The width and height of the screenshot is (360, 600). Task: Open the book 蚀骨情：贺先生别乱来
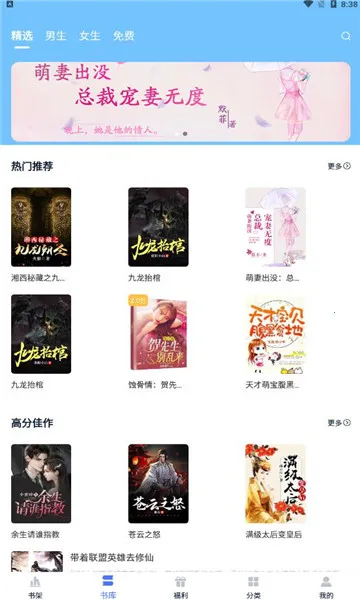click(158, 342)
